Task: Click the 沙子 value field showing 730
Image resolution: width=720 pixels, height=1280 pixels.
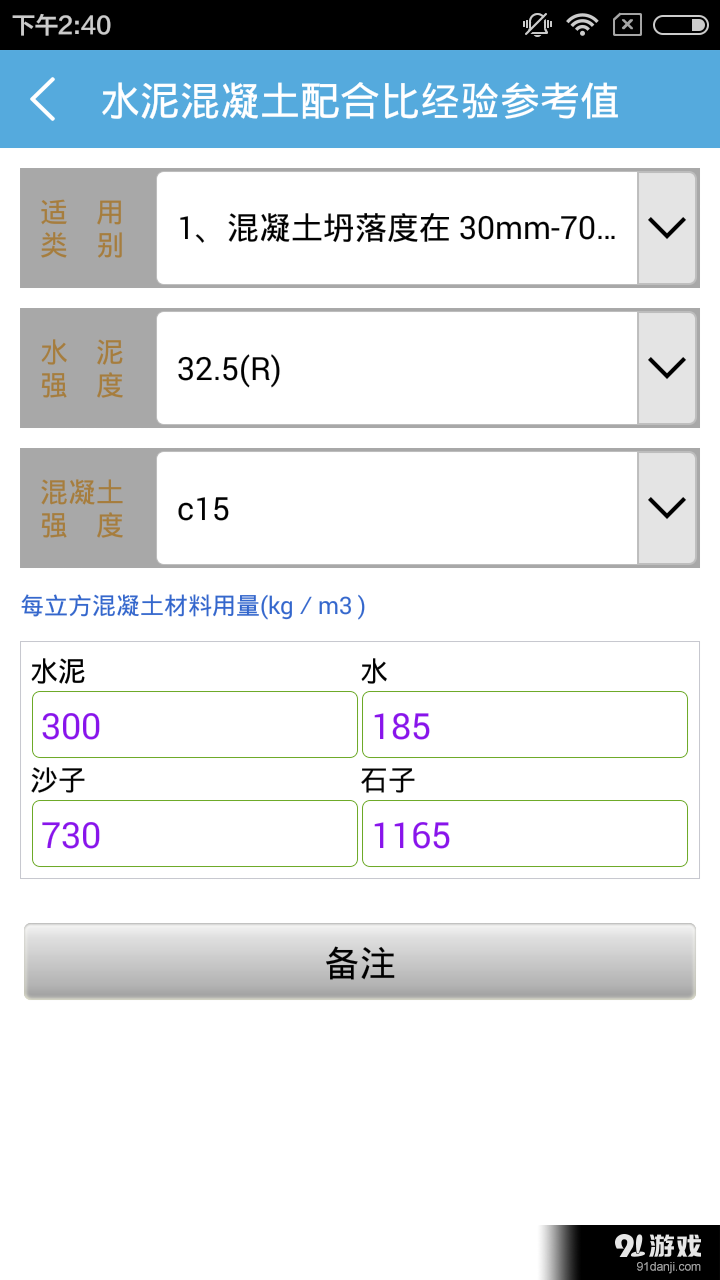Action: pyautogui.click(x=194, y=833)
